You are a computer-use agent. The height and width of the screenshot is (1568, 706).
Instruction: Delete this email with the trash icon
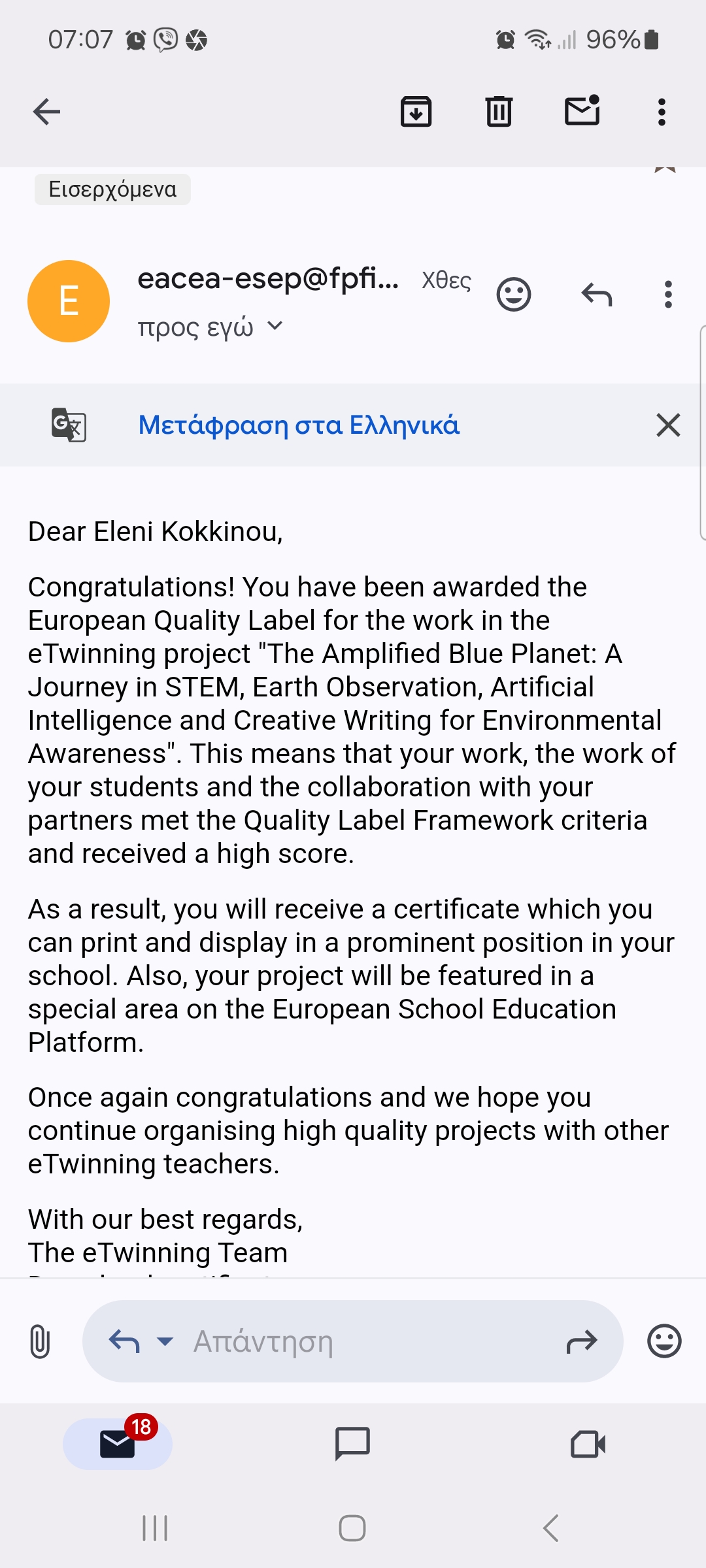point(499,112)
